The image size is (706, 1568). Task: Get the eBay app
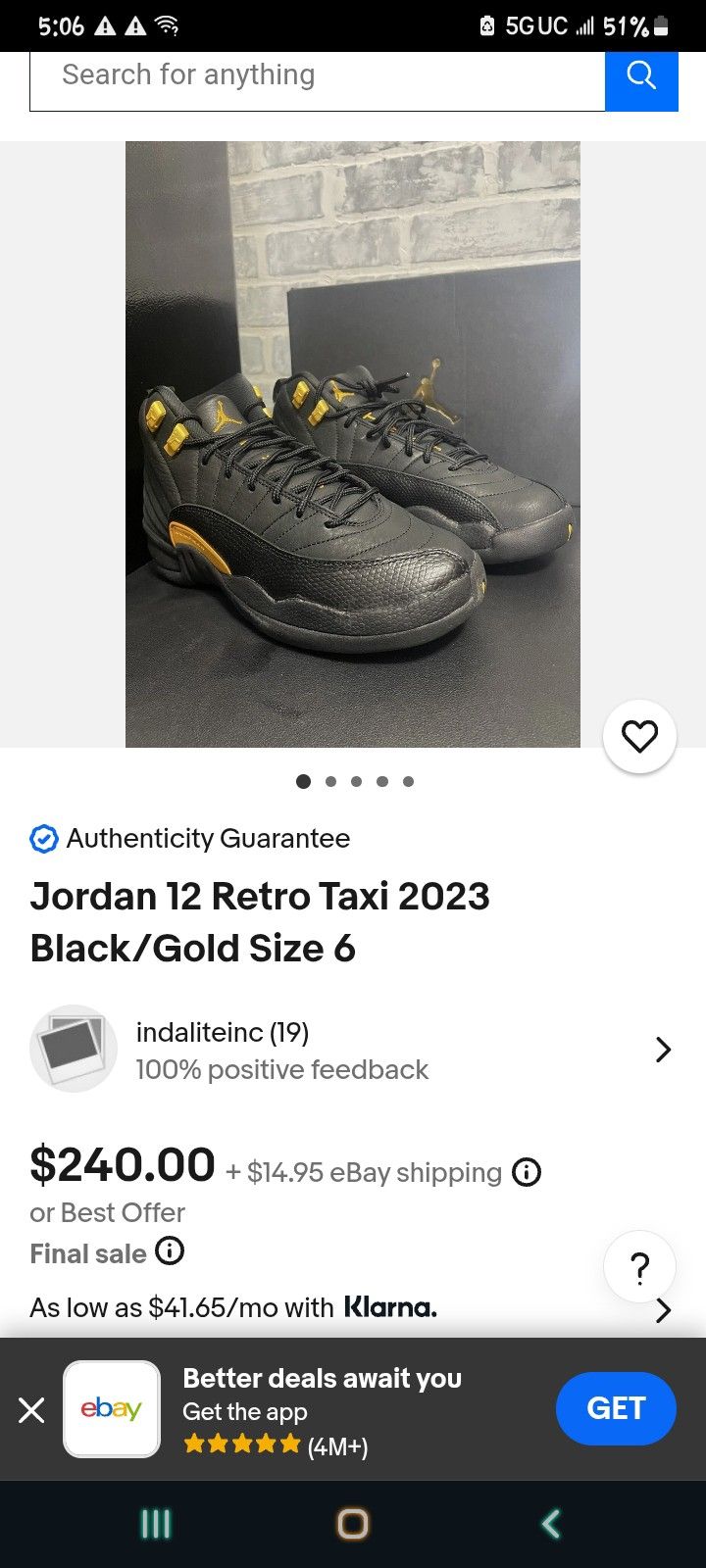(x=615, y=1408)
